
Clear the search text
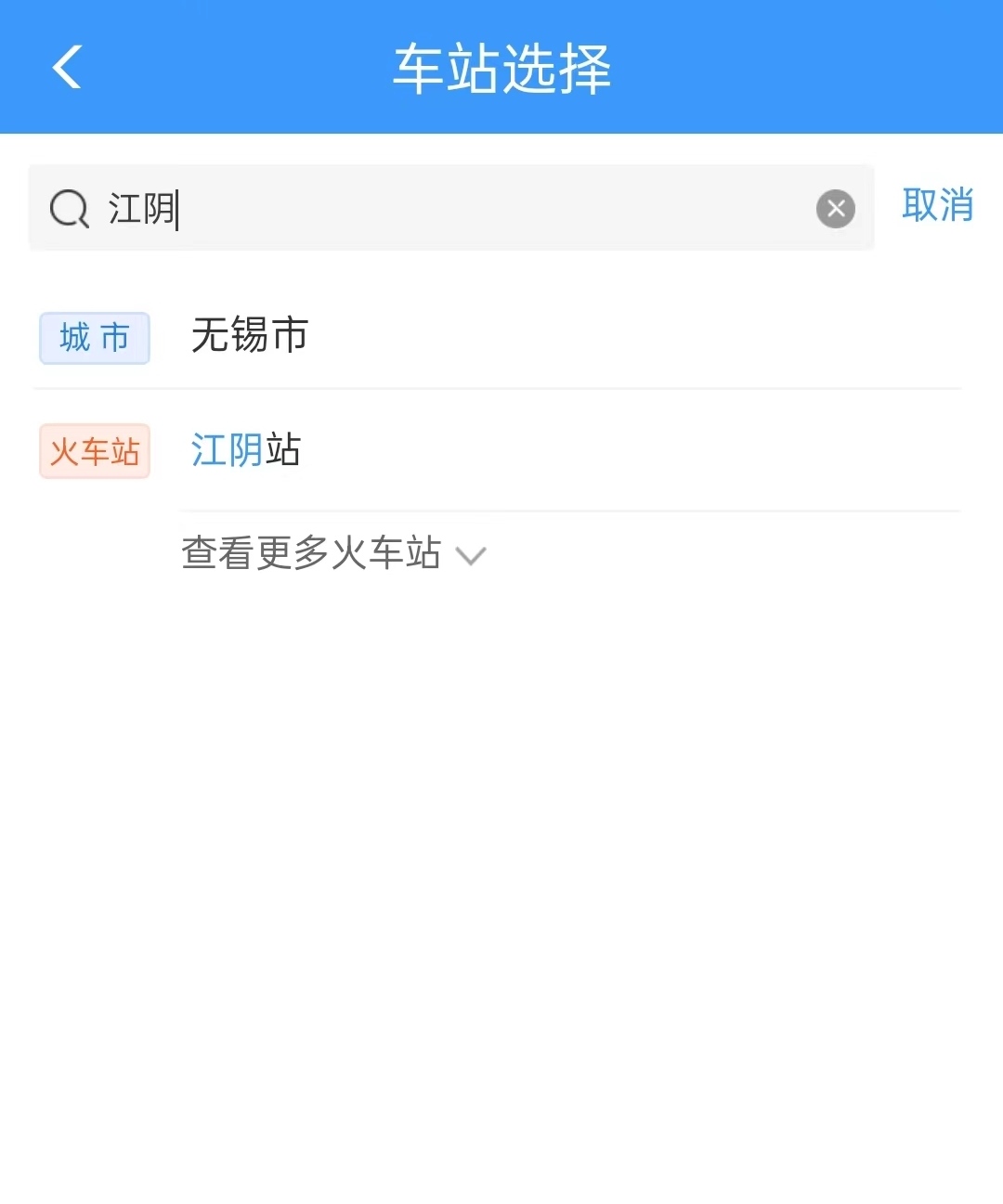click(x=835, y=208)
